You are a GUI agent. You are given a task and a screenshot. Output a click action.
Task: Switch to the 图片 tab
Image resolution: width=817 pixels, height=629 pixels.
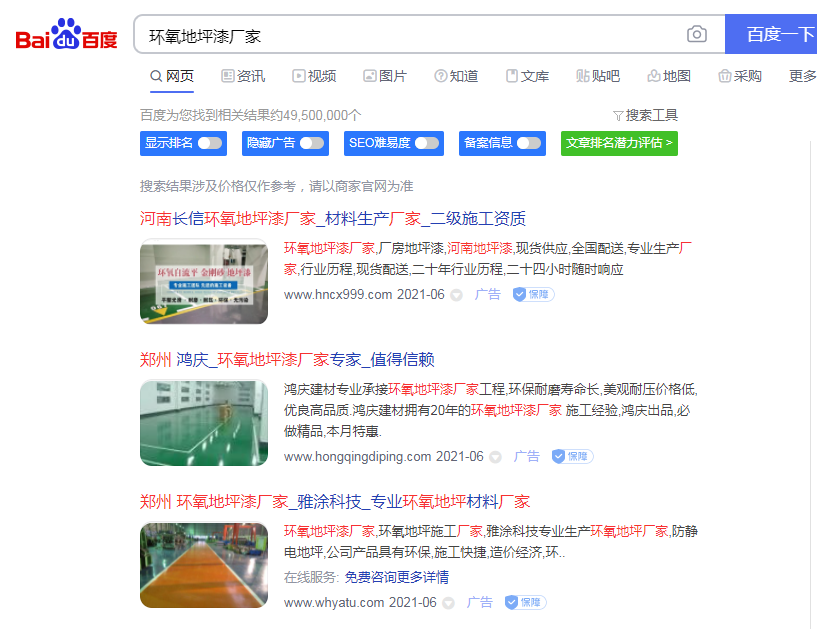click(x=385, y=76)
